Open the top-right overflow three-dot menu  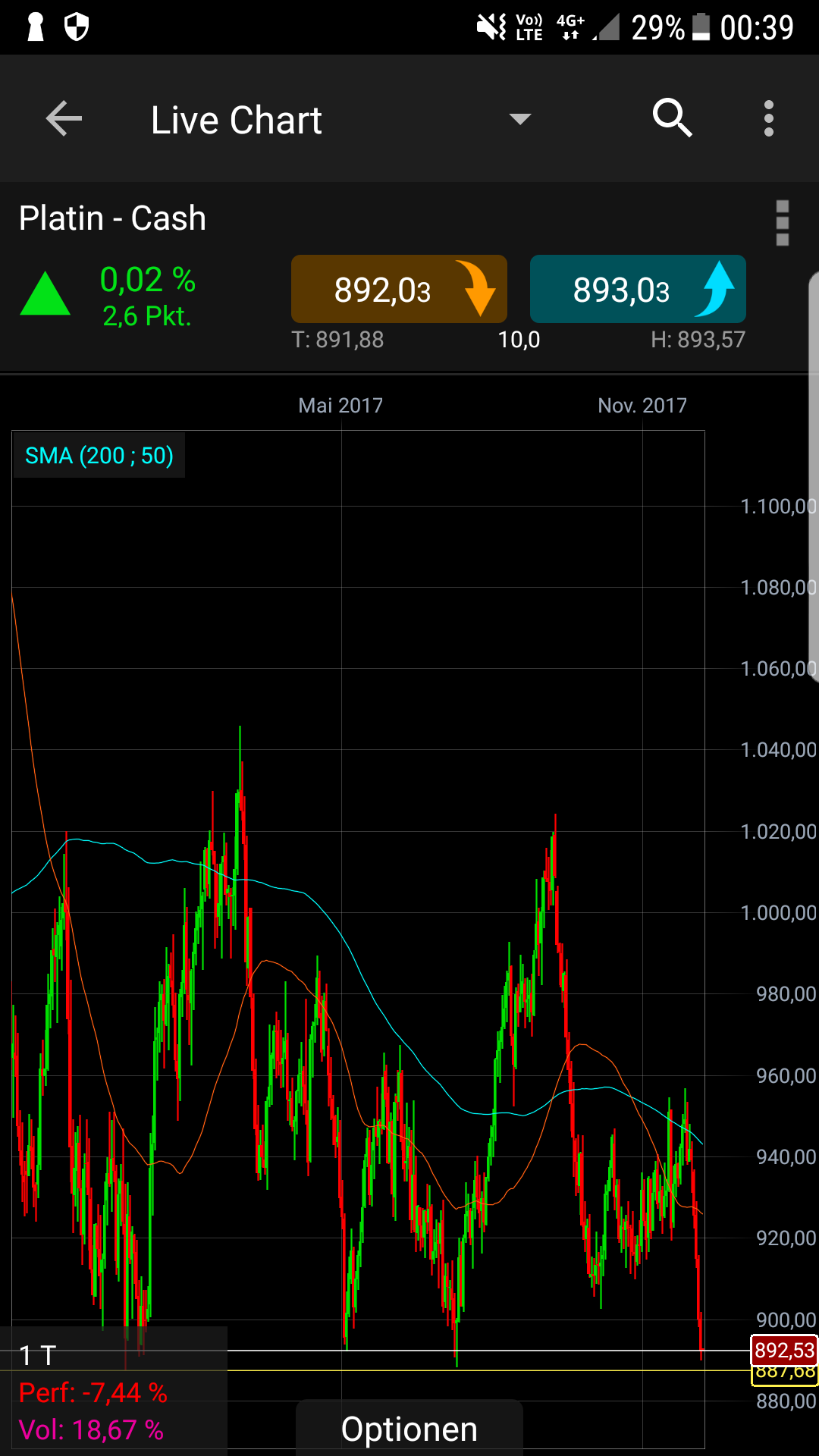[x=768, y=118]
